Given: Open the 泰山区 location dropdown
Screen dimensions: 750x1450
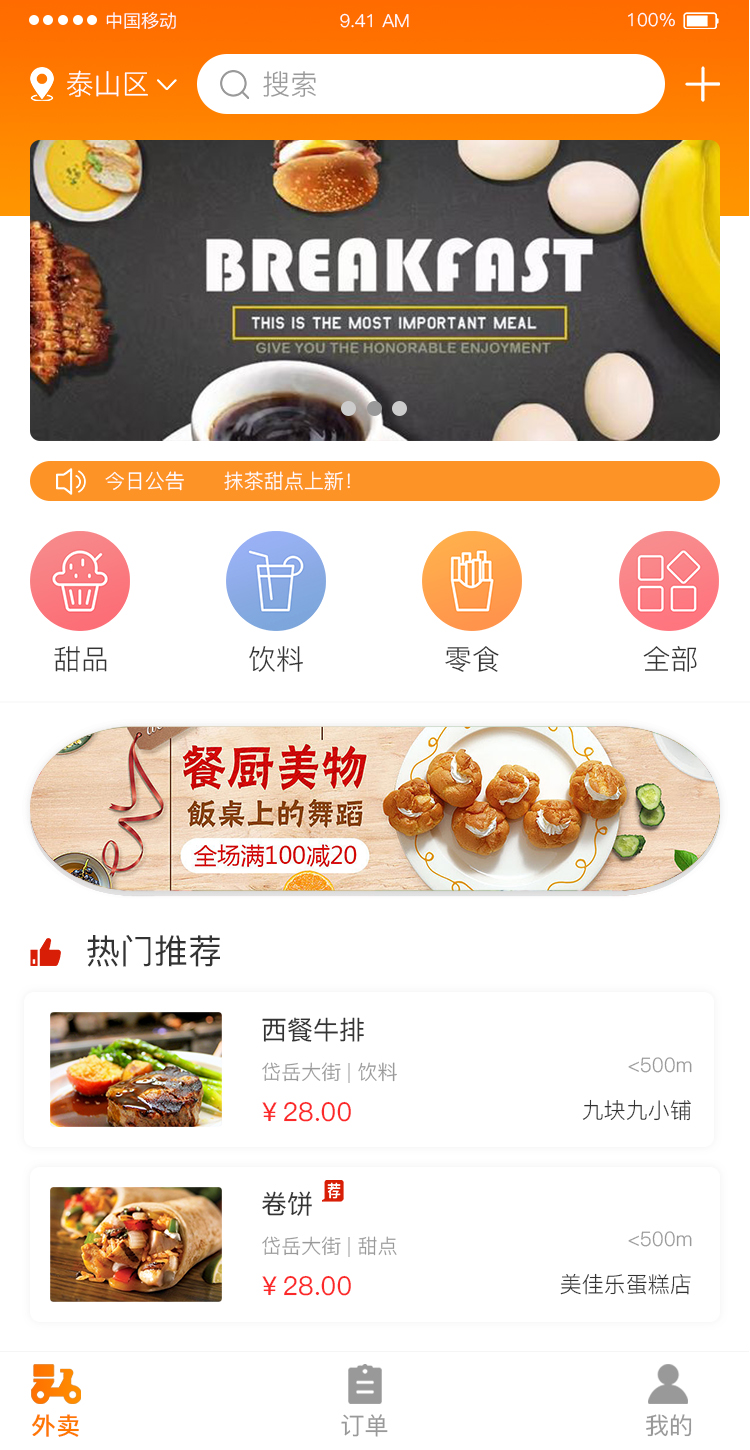Looking at the screenshot, I should tap(104, 85).
